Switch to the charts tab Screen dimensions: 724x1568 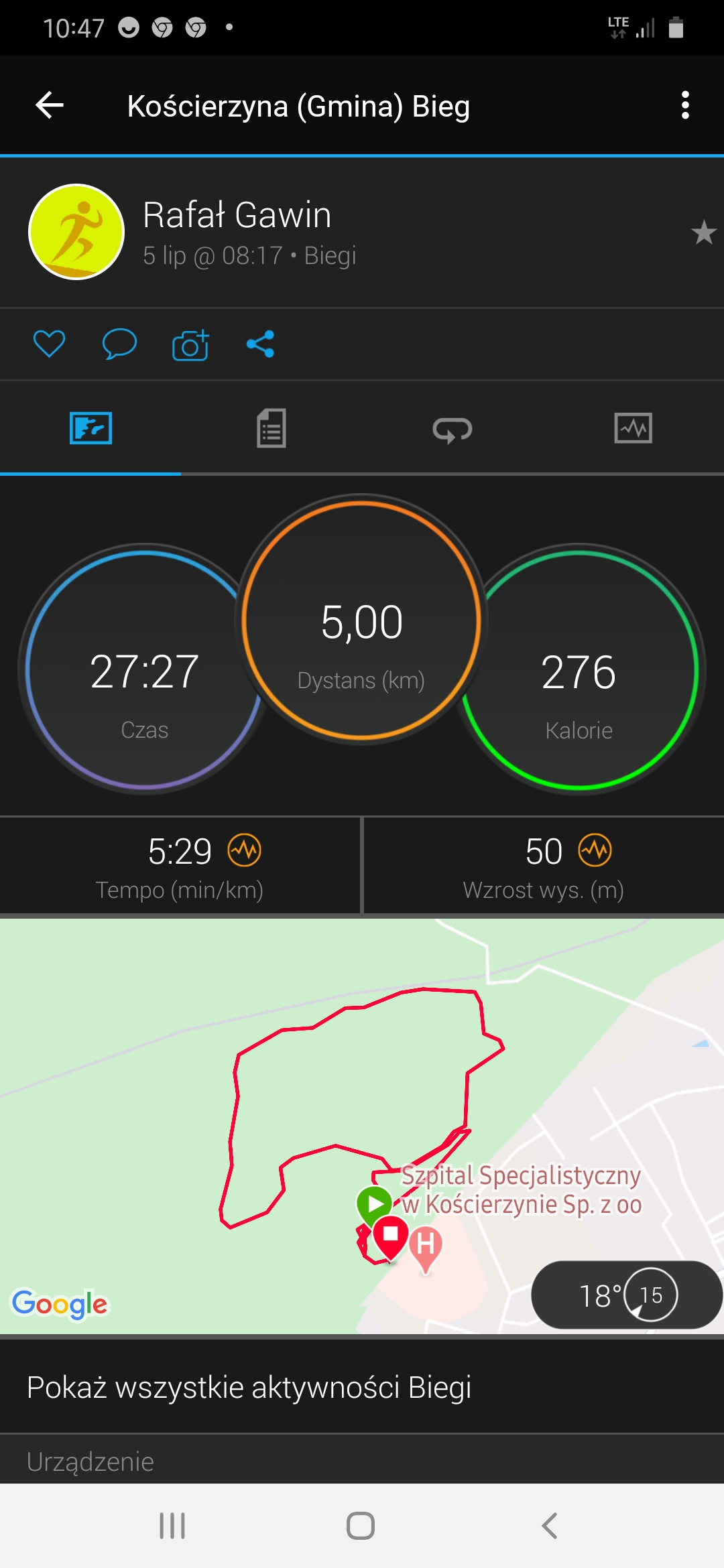(x=633, y=429)
